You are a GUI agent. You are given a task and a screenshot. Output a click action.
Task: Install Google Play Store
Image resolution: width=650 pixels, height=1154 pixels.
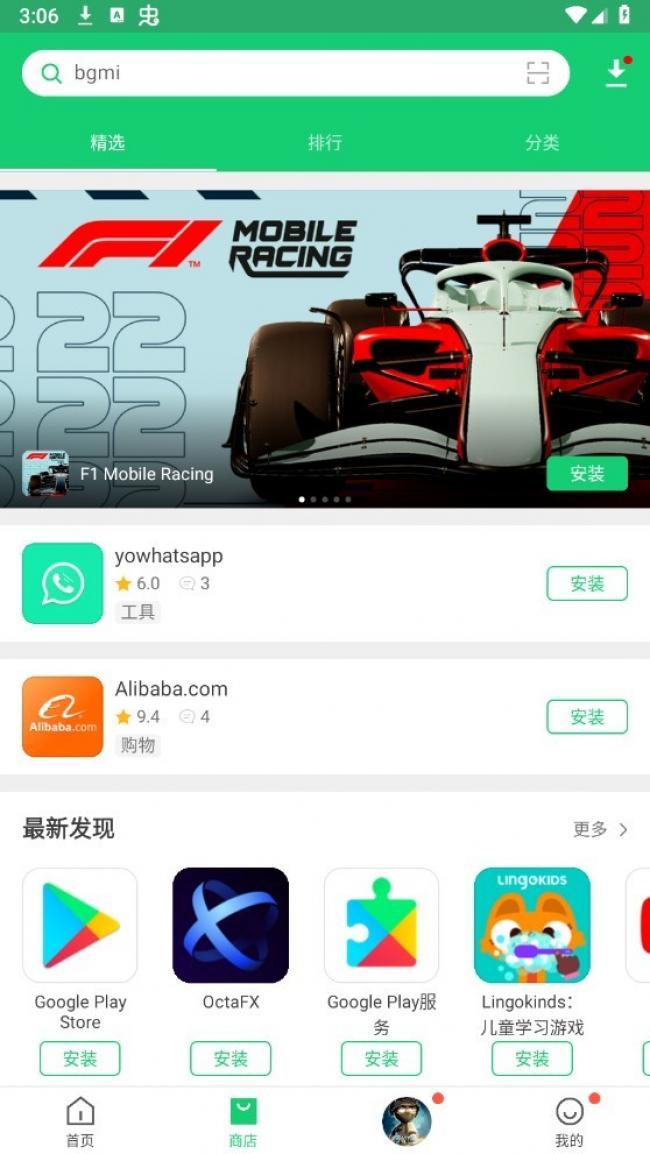point(80,1058)
